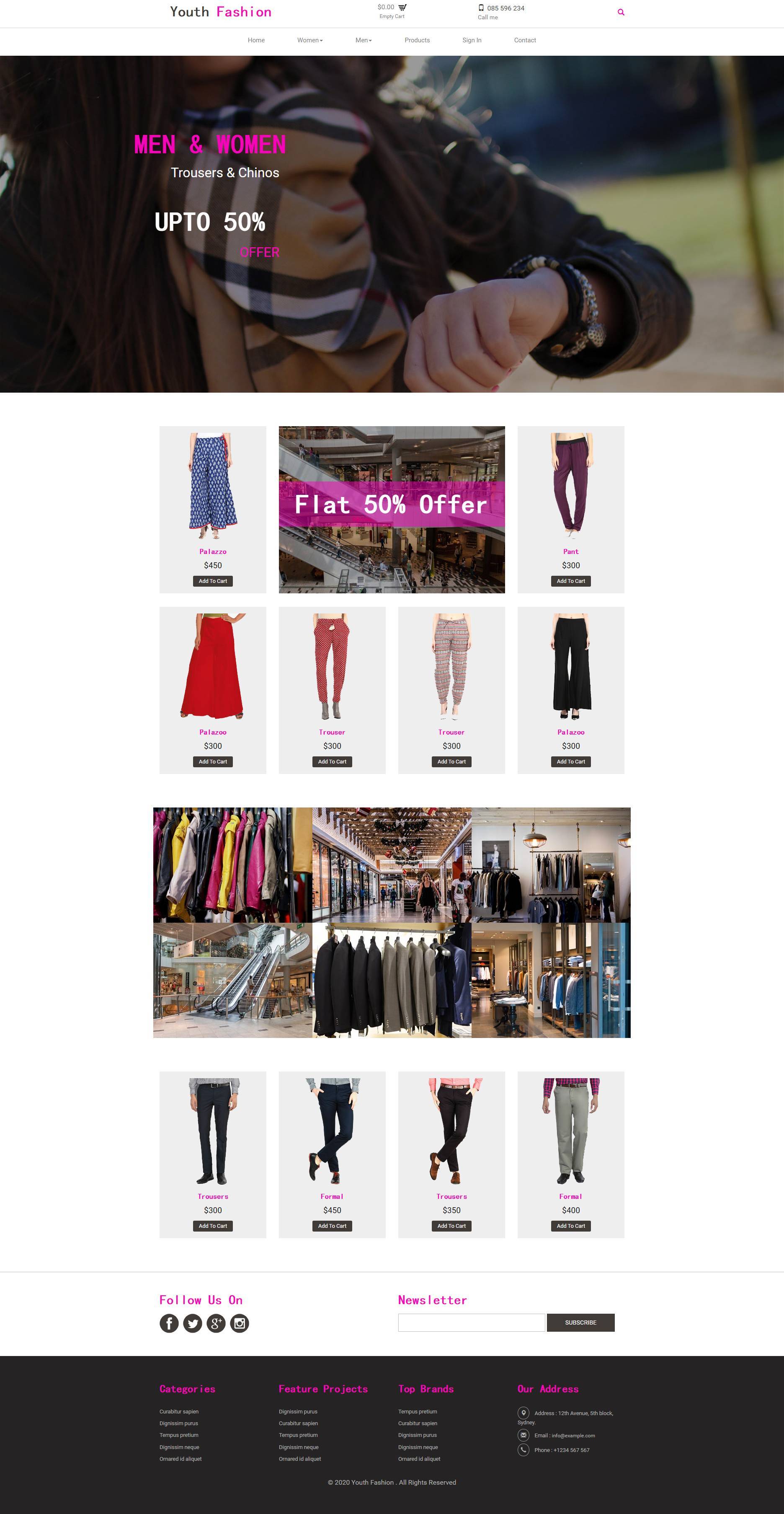This screenshot has height=1514, width=784.
Task: Add the $350 Trousers to cart
Action: [451, 1226]
